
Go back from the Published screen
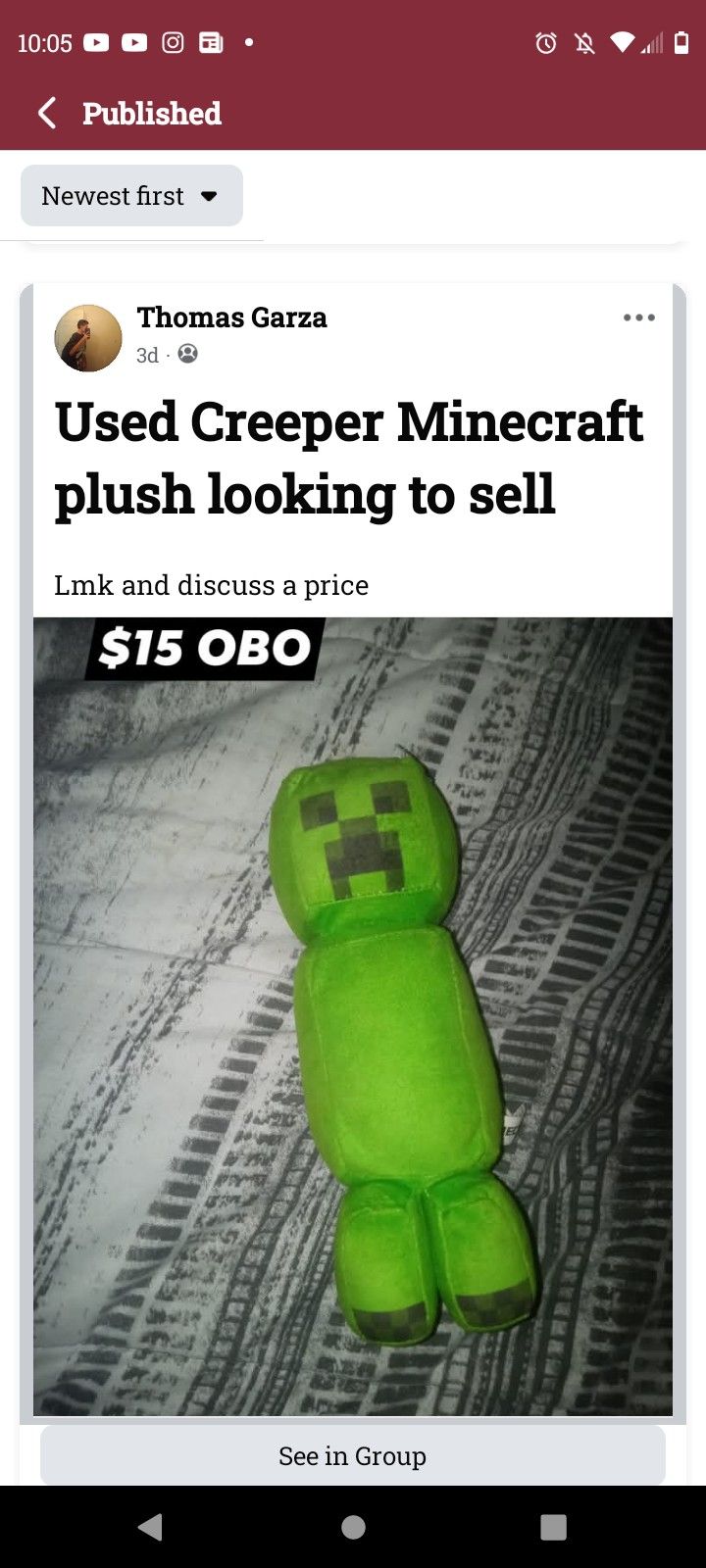point(47,114)
